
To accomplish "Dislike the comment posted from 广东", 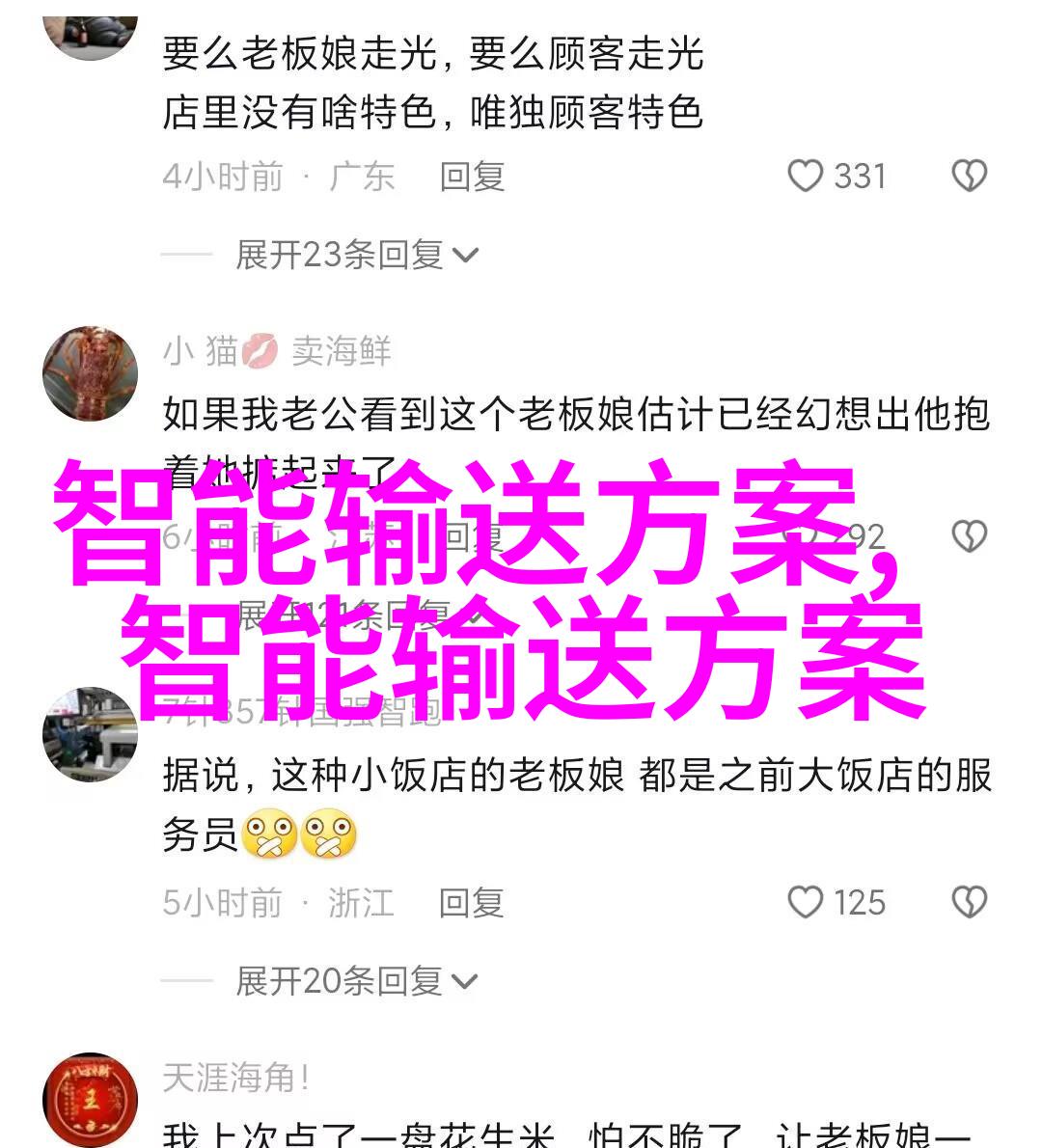I will coord(969,177).
